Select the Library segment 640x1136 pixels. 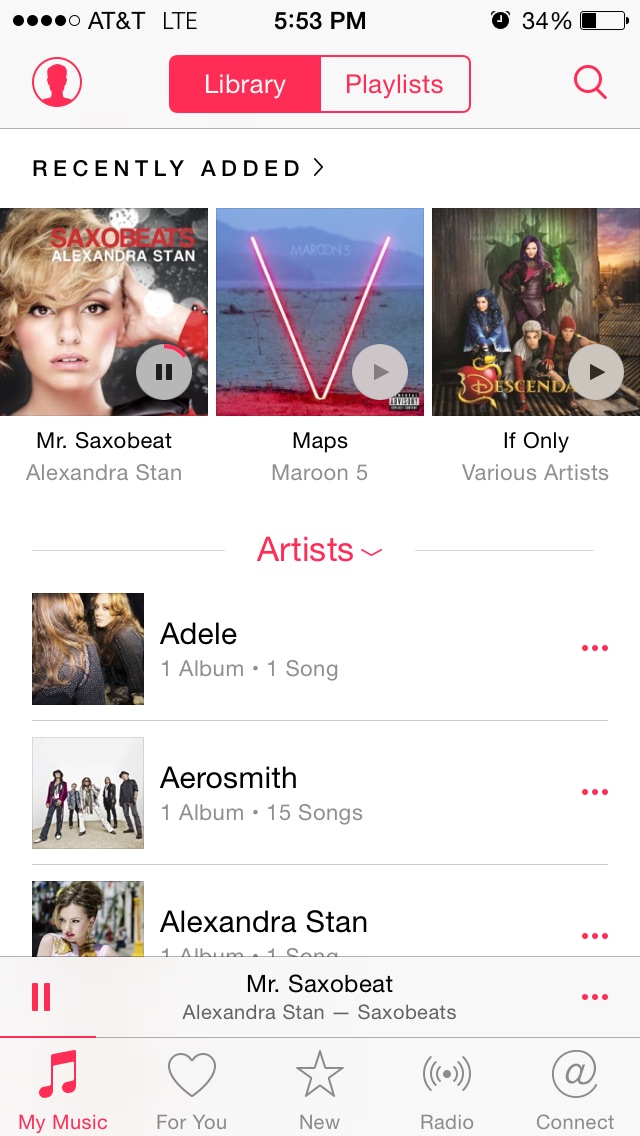pos(245,84)
